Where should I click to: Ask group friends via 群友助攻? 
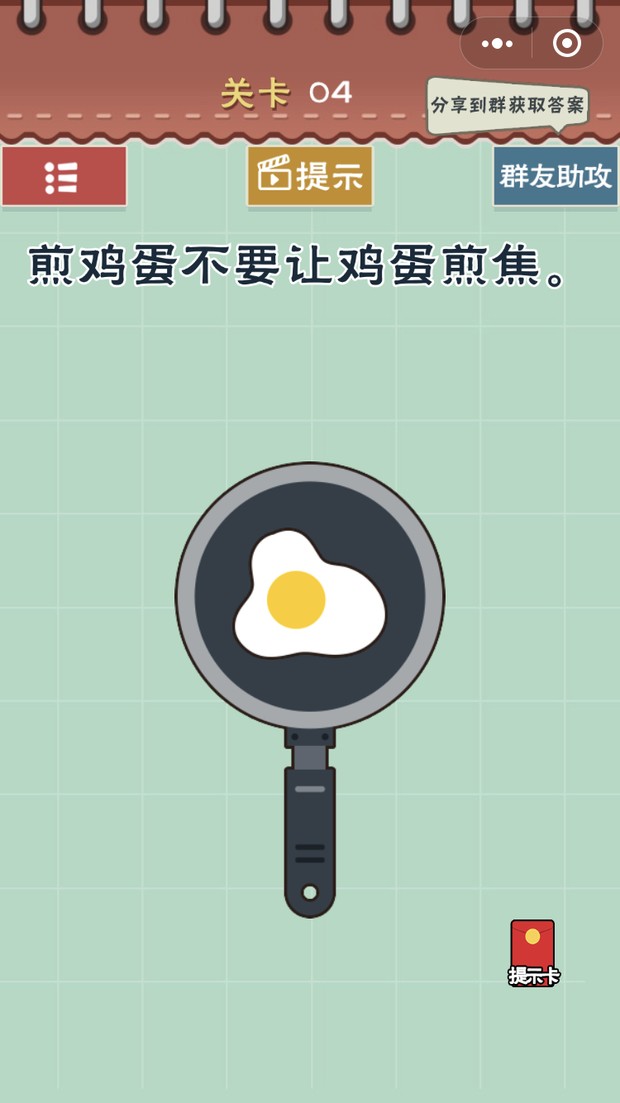(x=555, y=177)
